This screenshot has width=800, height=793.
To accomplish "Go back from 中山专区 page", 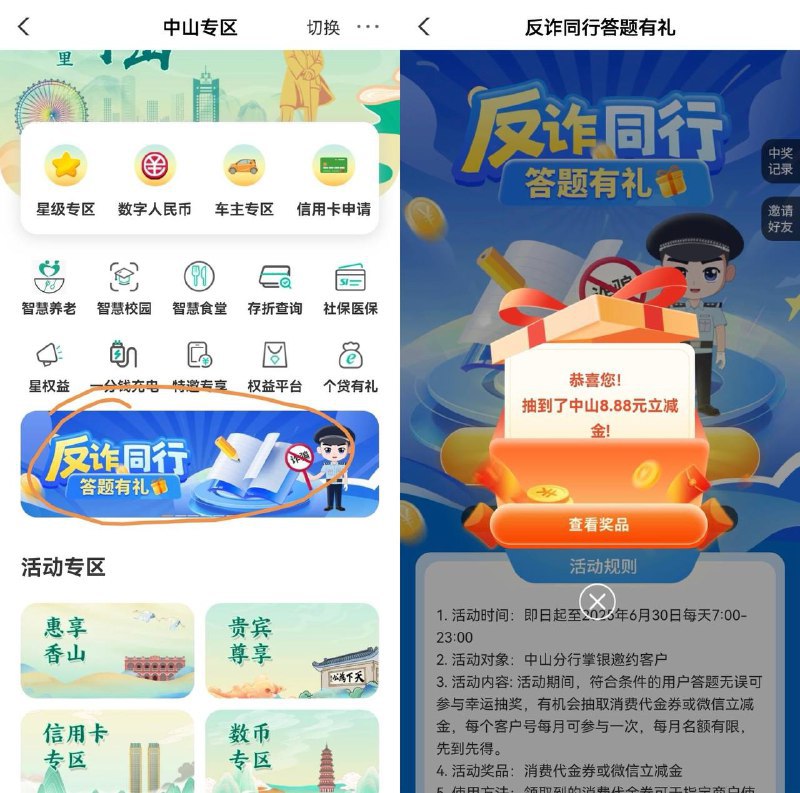I will point(24,27).
